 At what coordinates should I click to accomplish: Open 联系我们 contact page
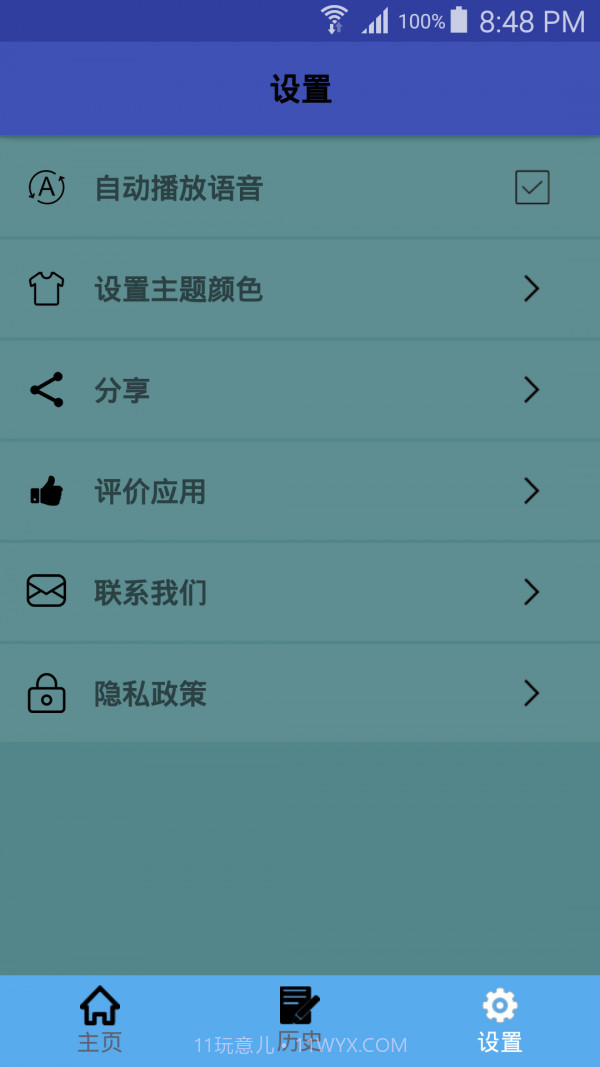coord(300,592)
